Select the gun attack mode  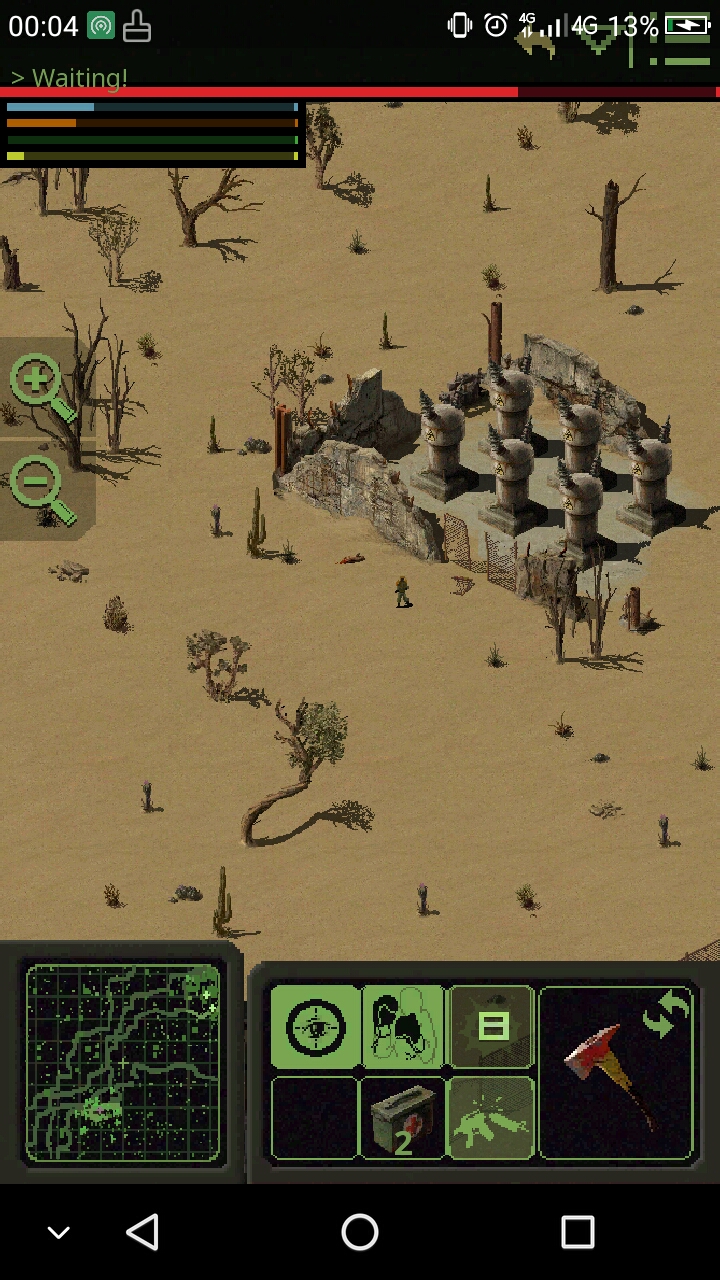click(x=491, y=1118)
